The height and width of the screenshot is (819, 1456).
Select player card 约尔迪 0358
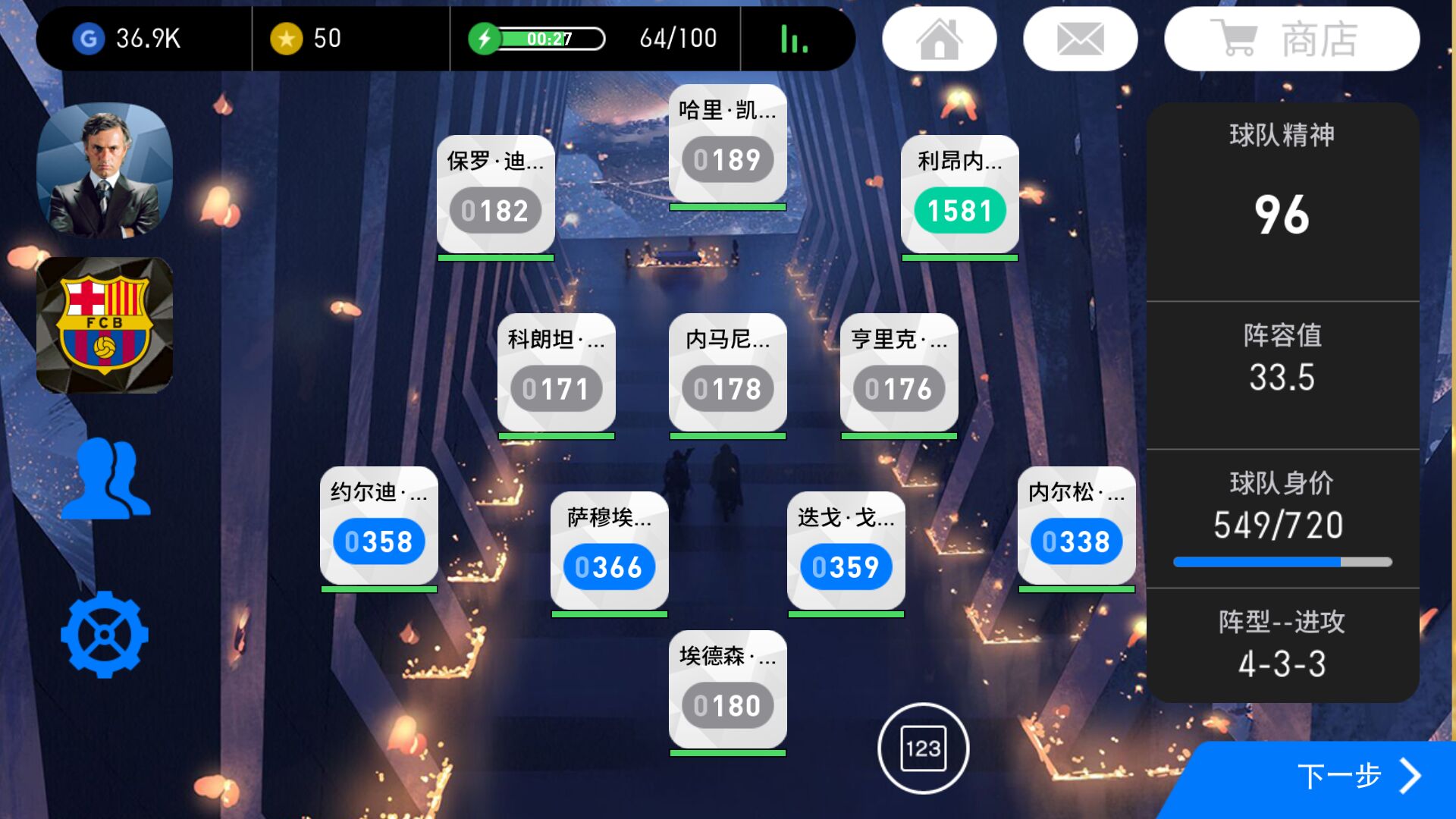[378, 526]
